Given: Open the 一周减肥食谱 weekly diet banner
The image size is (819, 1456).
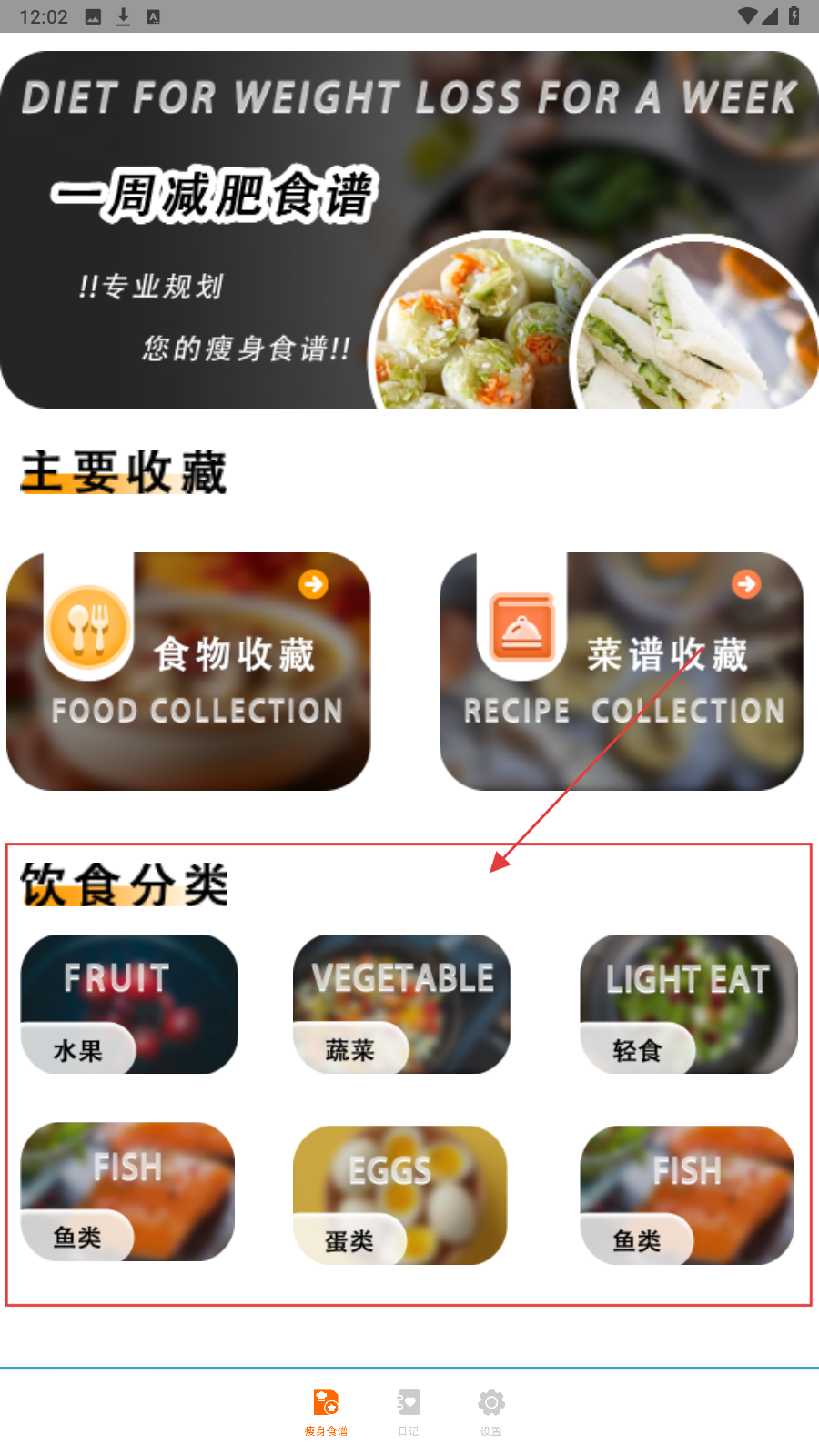Looking at the screenshot, I should [x=409, y=229].
